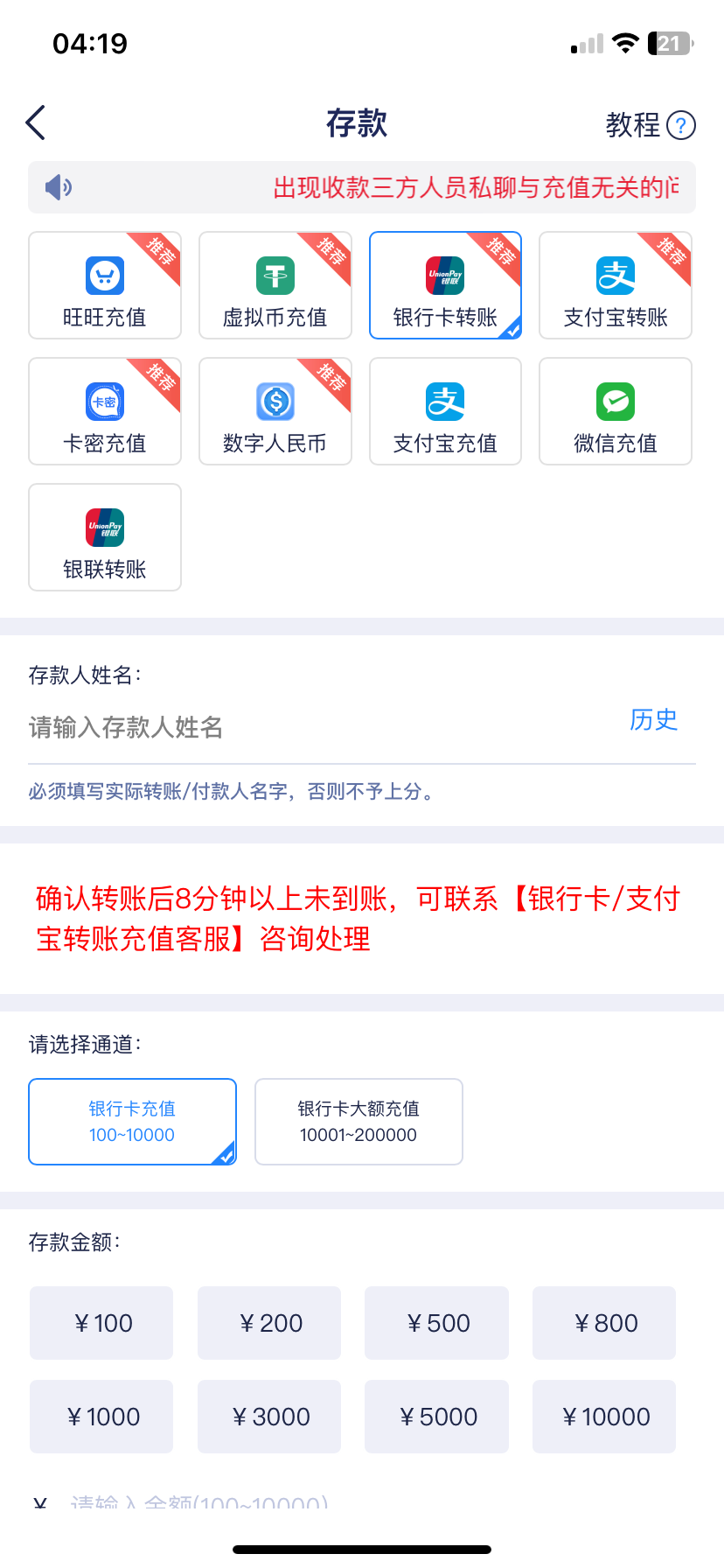This screenshot has width=724, height=1568.
Task: Choose the ¥5000 deposit amount
Action: [436, 1417]
